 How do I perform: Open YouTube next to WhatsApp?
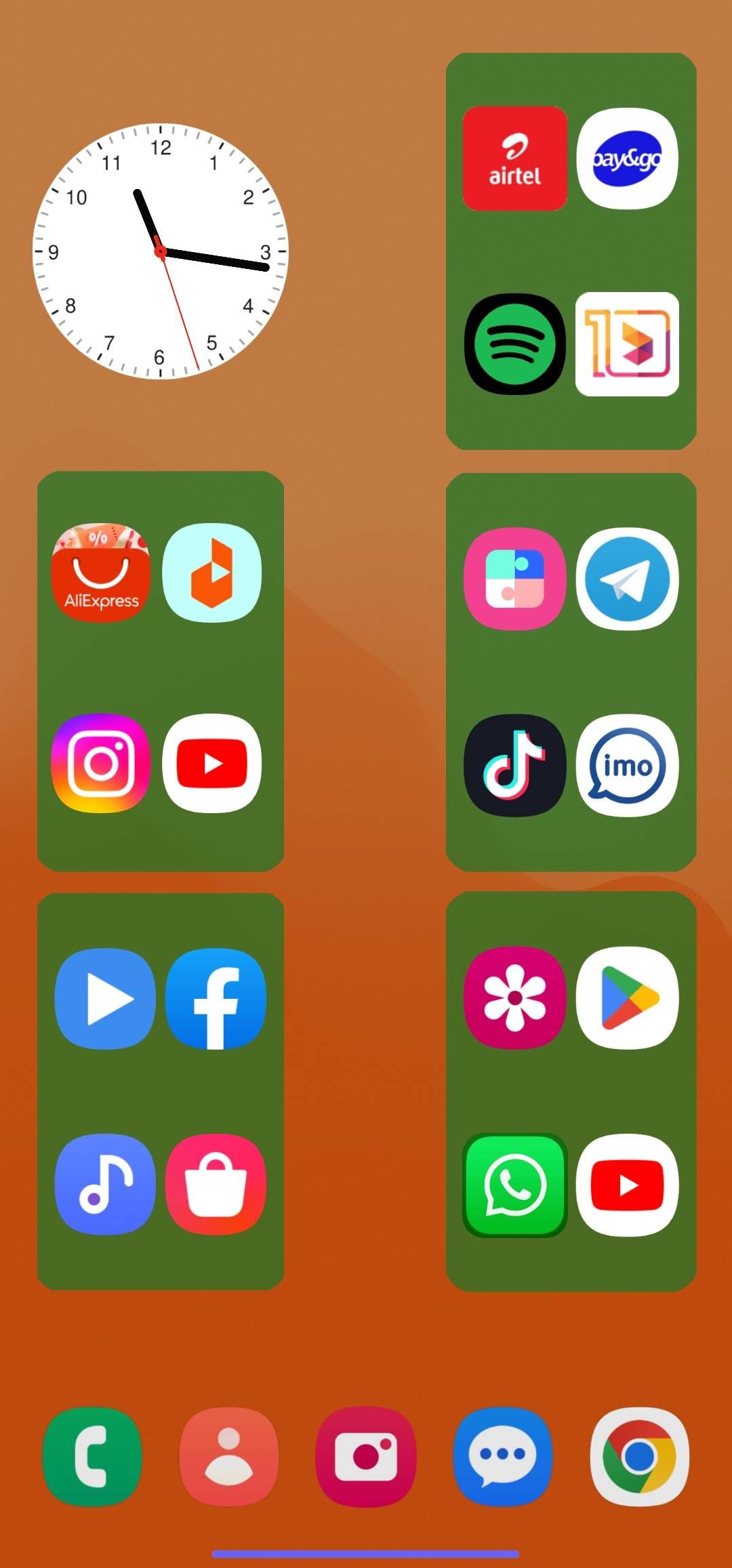click(x=628, y=1184)
